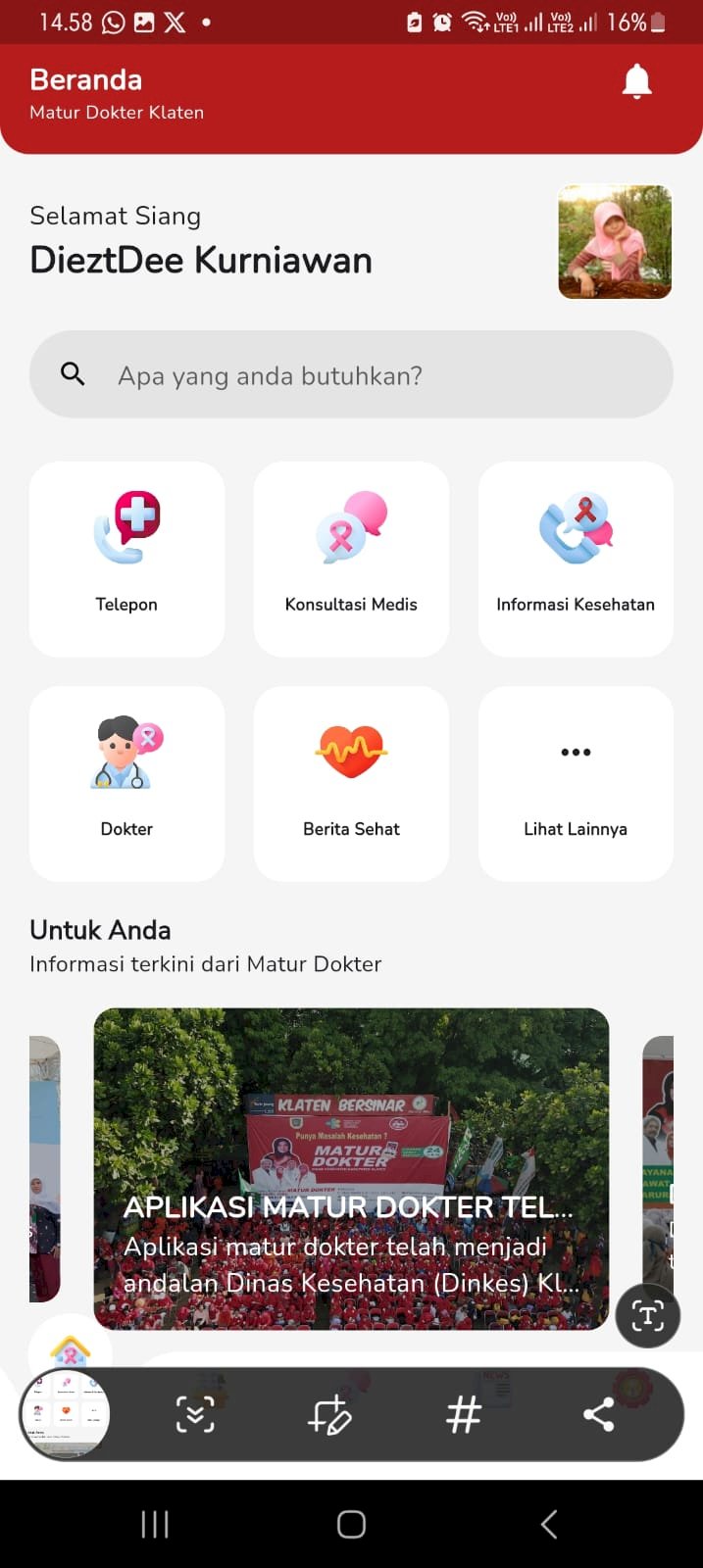Open the Telepon tile

[x=126, y=559]
